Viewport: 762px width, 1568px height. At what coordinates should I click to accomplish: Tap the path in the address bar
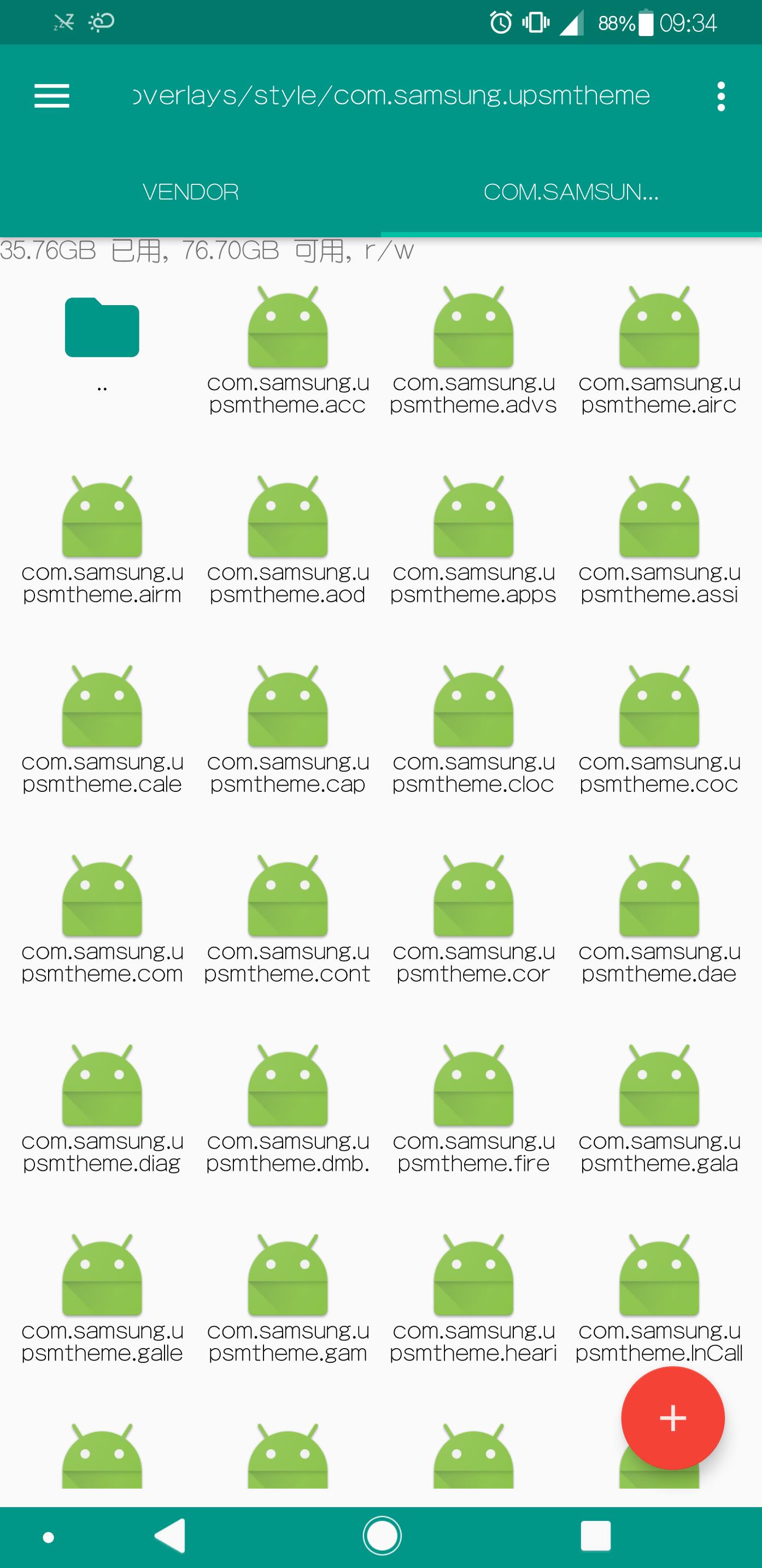[391, 96]
